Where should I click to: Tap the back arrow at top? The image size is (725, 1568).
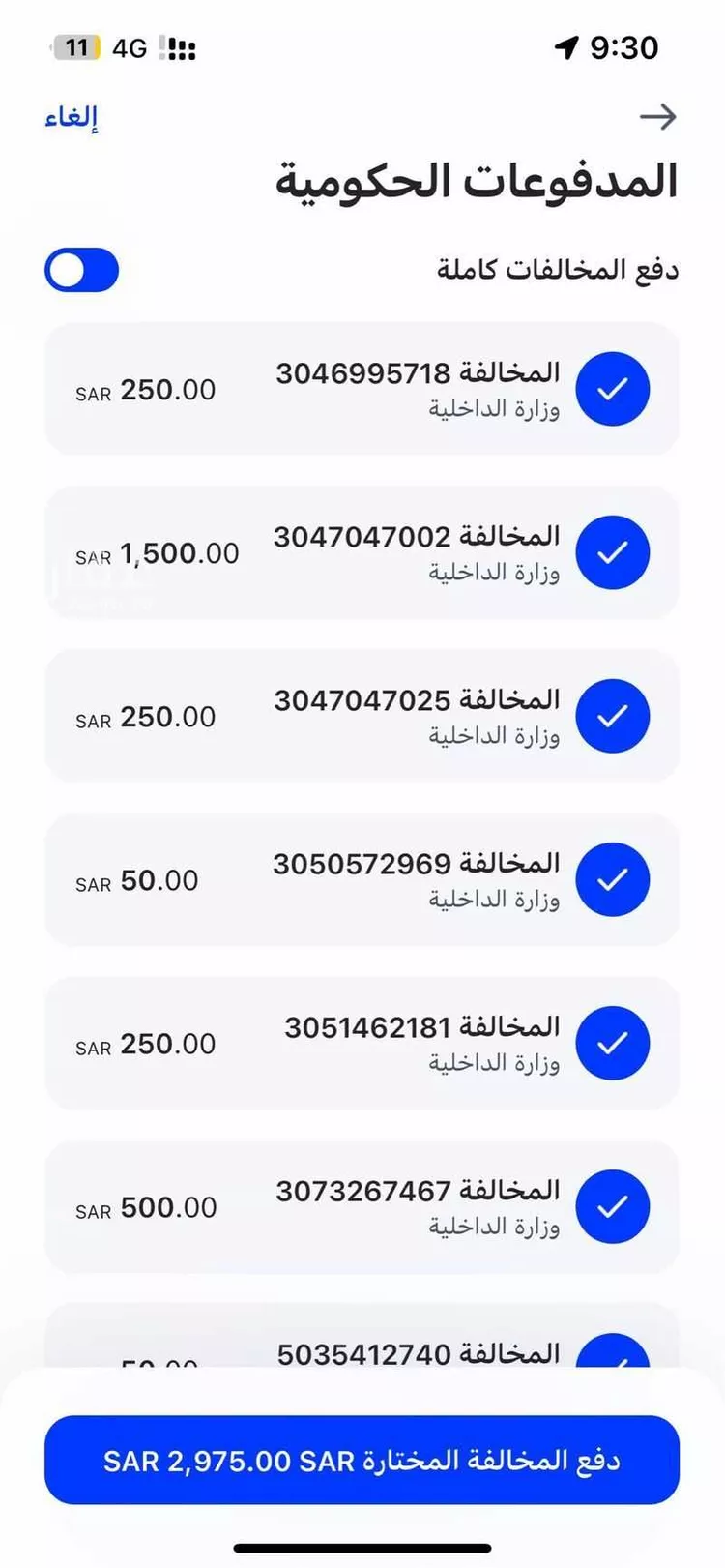(657, 117)
